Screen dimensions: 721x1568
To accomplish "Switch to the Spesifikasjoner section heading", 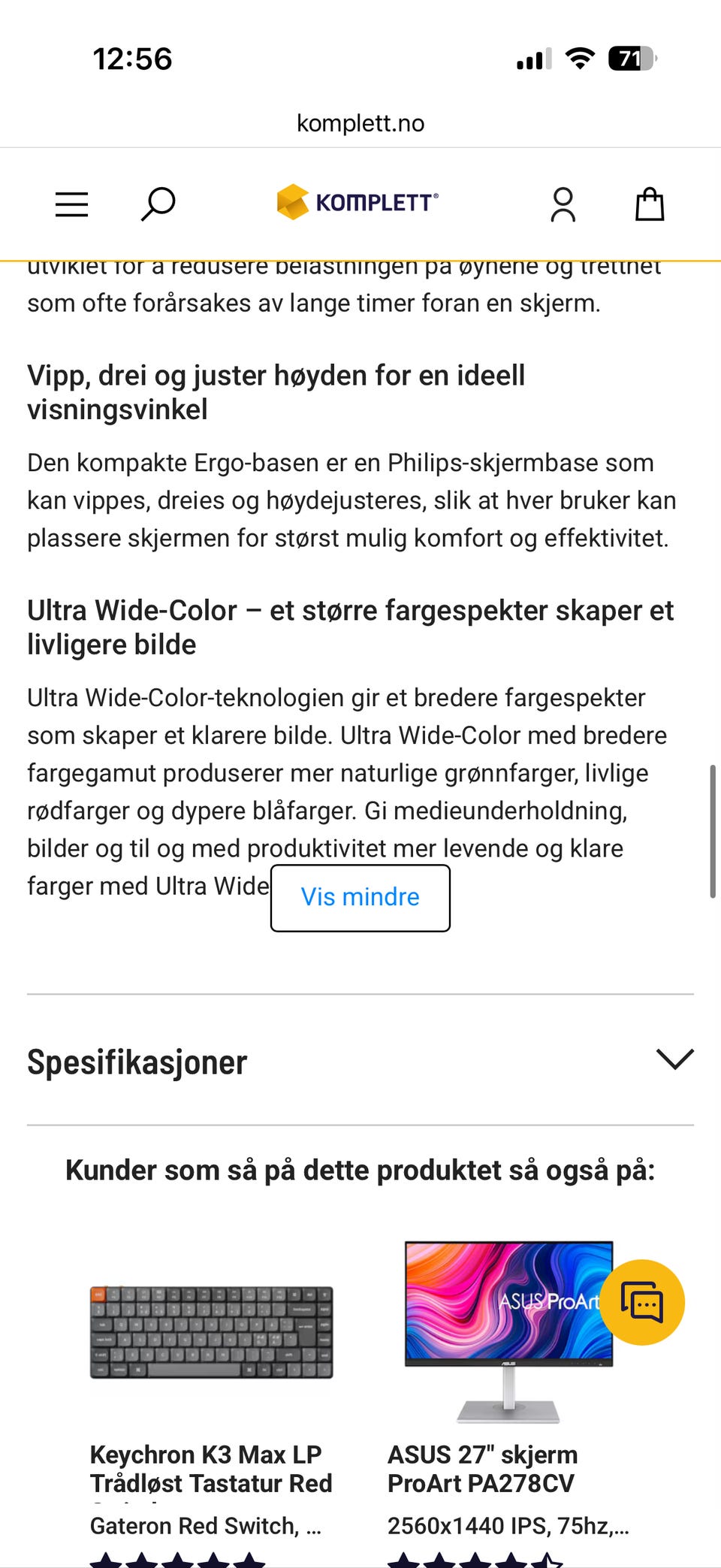I will pos(137,1062).
